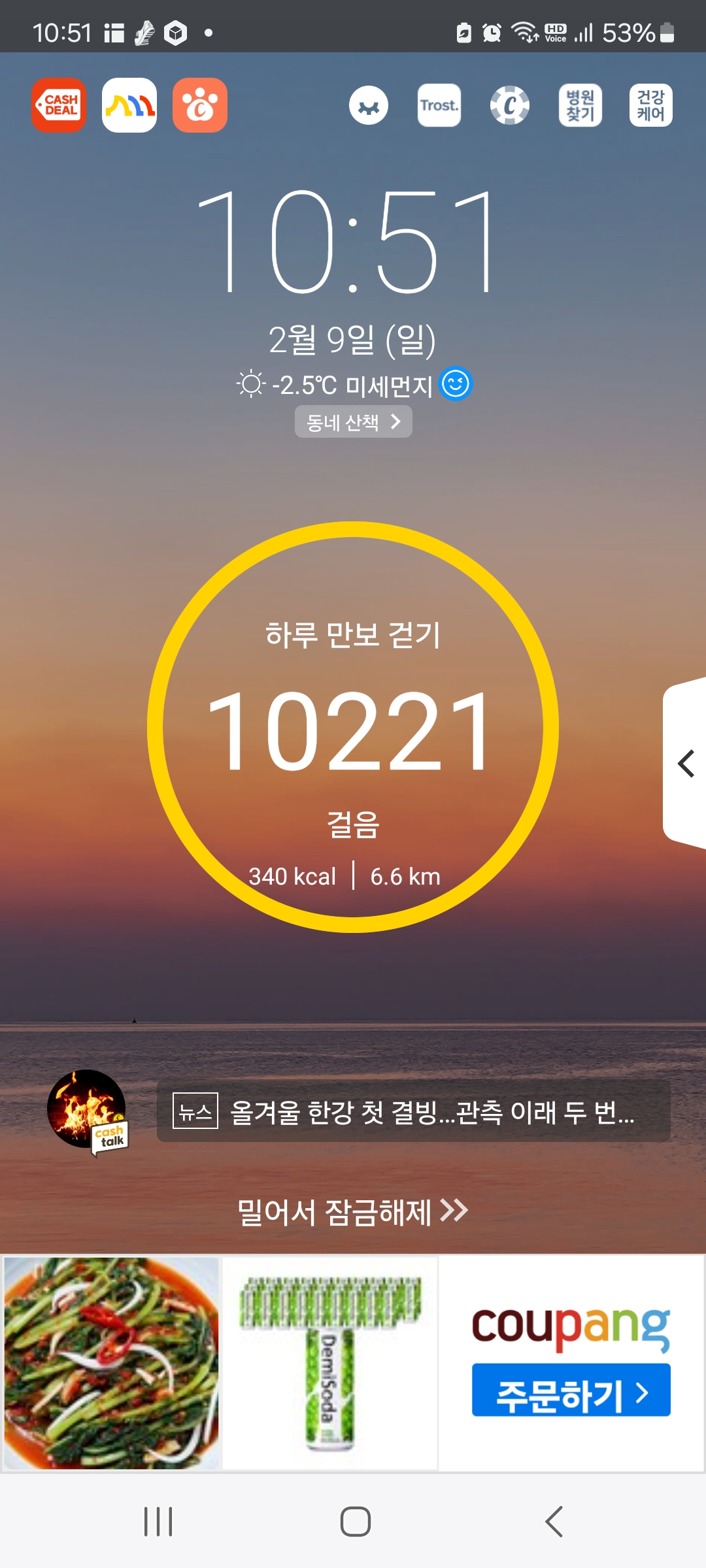Open the DemiSoda product ad image
This screenshot has height=1568, width=706.
point(330,1363)
